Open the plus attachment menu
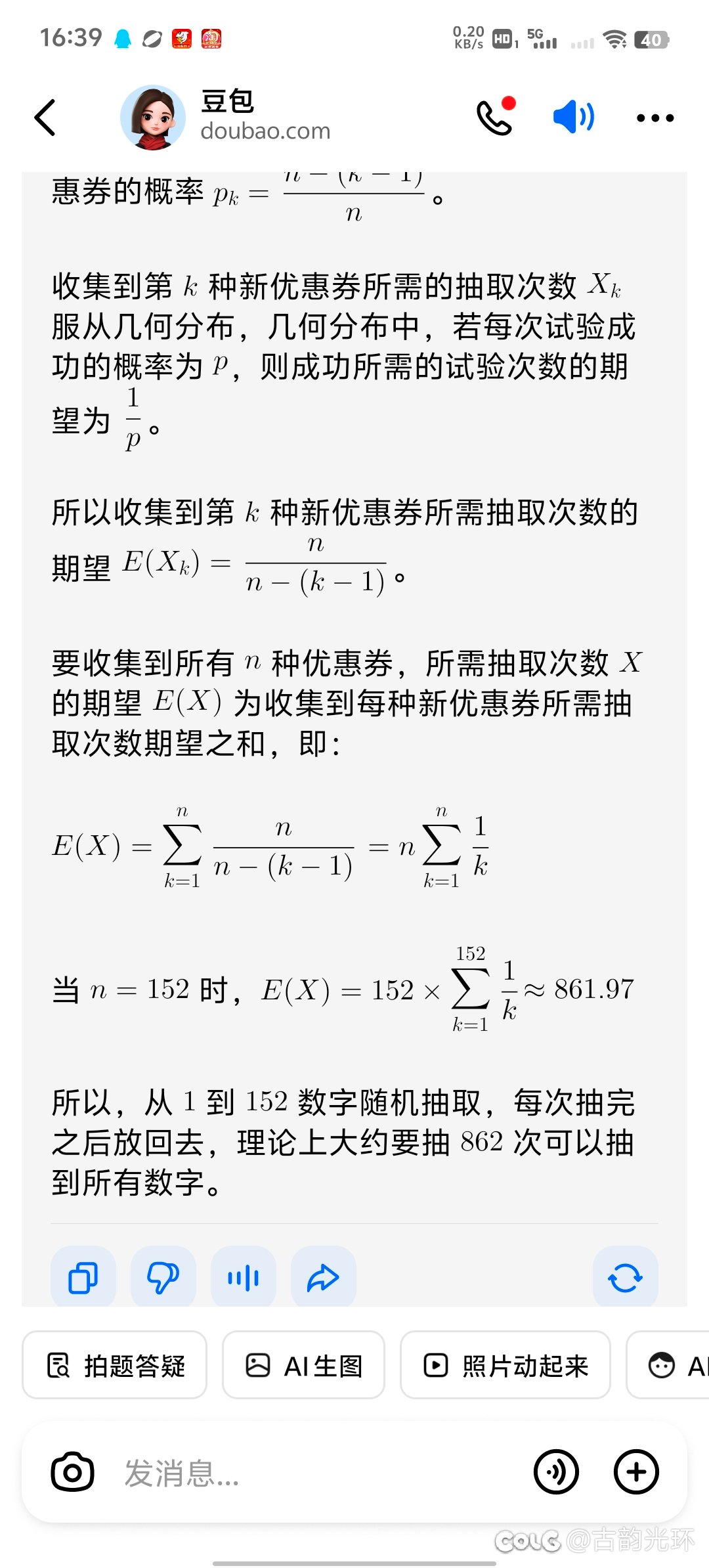 [x=636, y=1472]
